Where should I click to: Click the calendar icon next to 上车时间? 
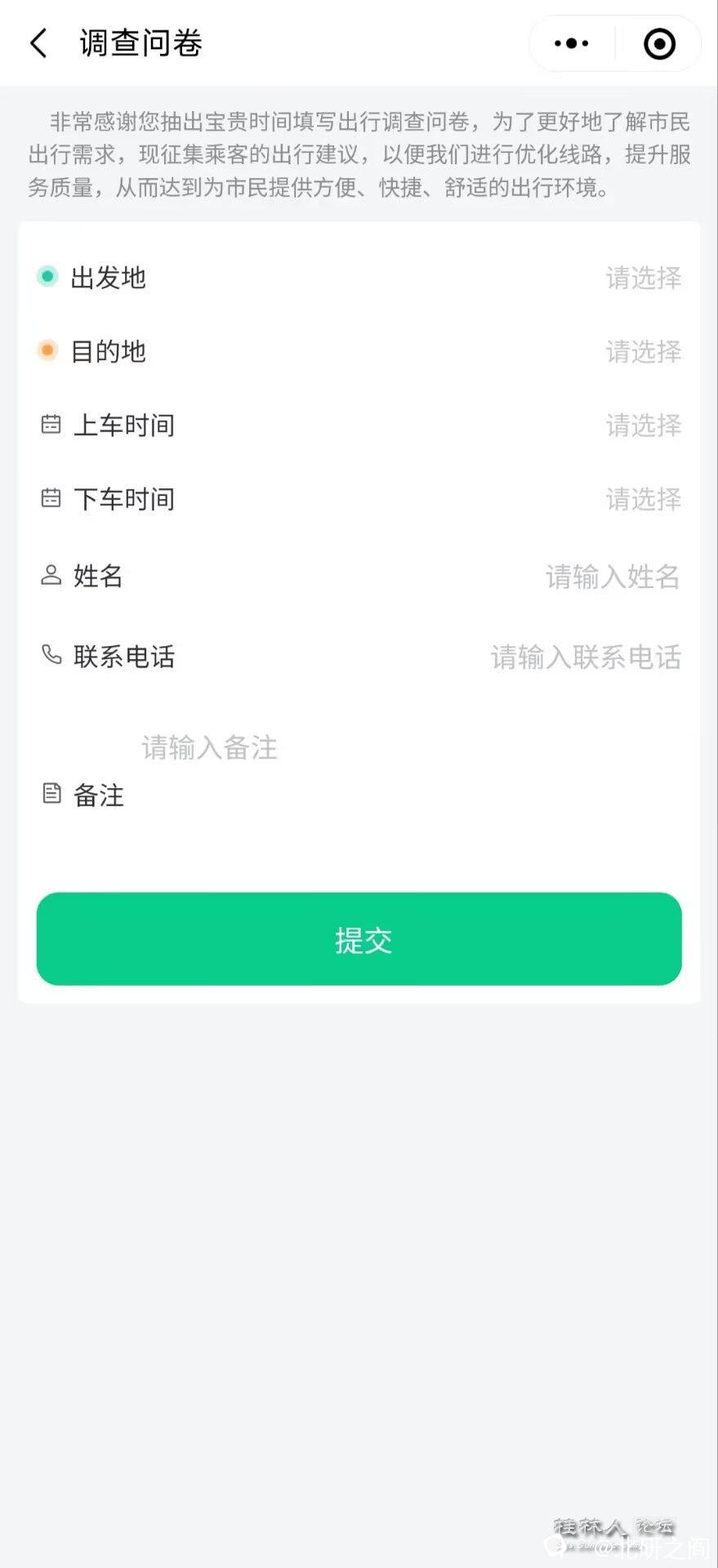(x=50, y=424)
